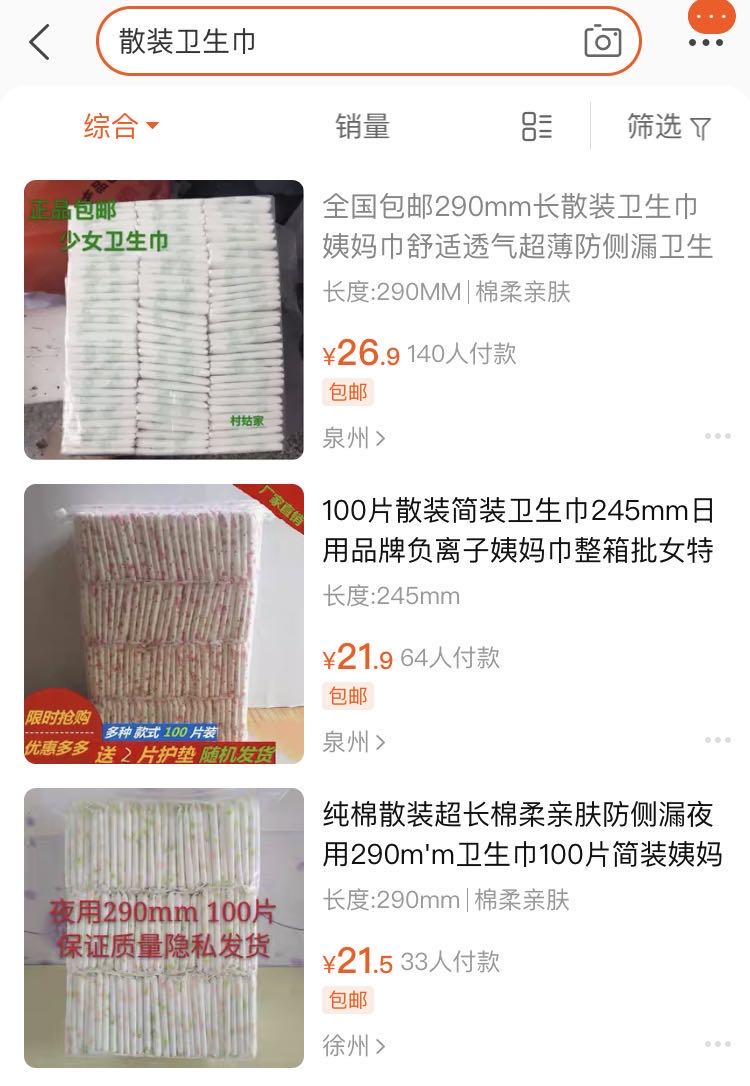Tap the 包邮 tag on the ¥21.9 item
Screen dimensions: 750x1086
point(349,698)
